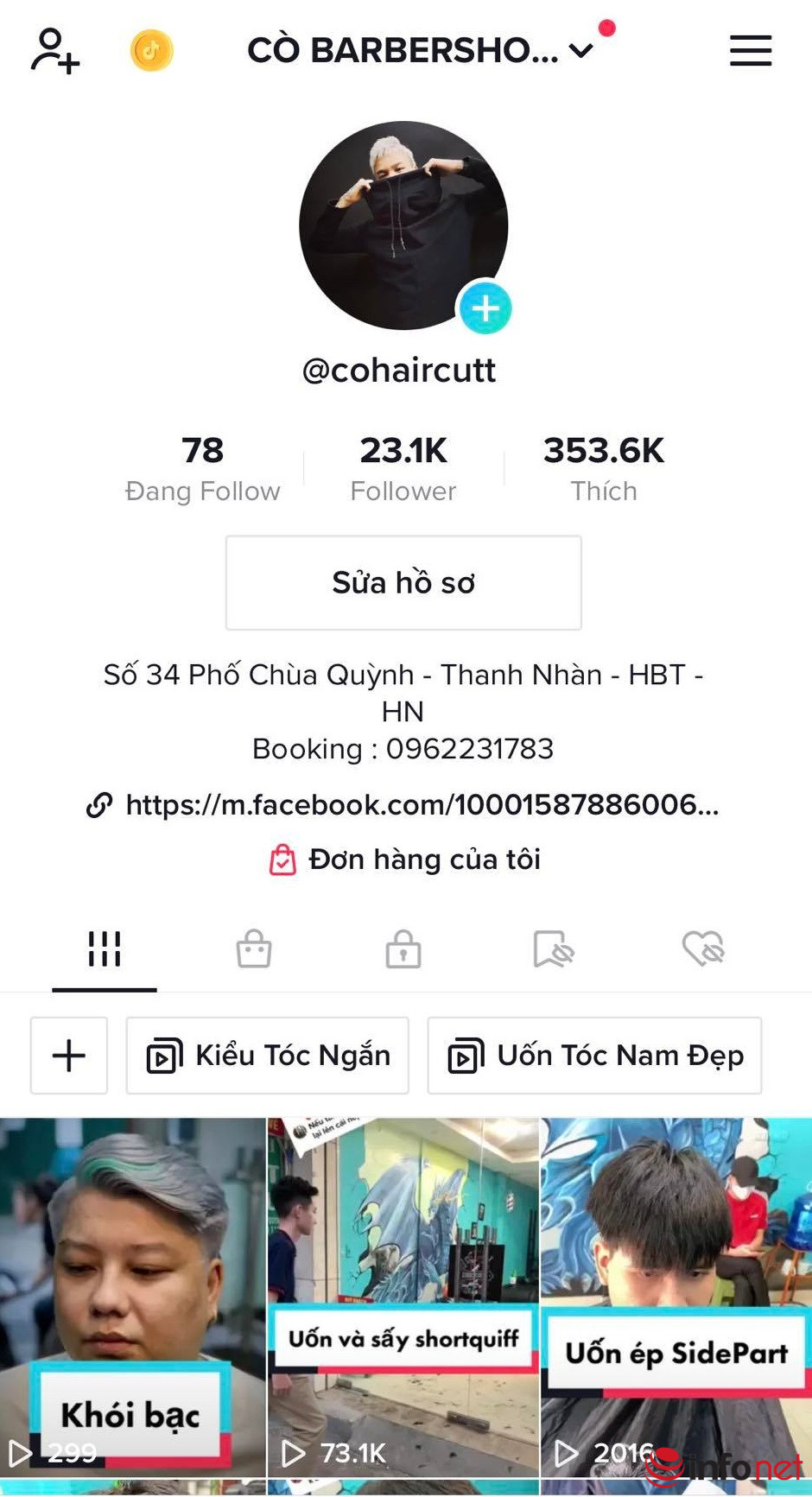Tap the plus badge on profile photo
The width and height of the screenshot is (812, 1497).
click(485, 308)
